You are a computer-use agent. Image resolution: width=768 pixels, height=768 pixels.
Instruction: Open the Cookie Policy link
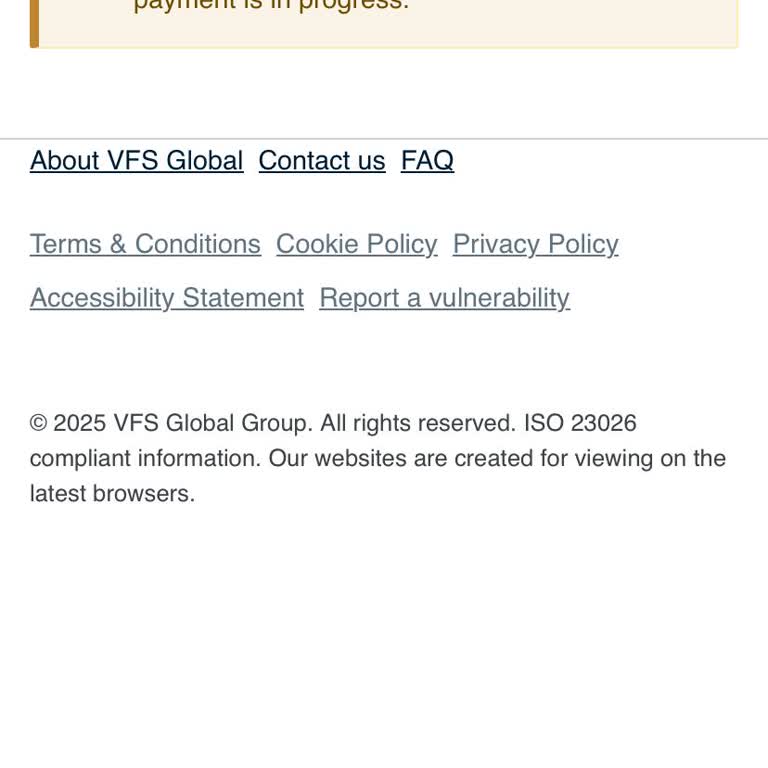tap(356, 244)
